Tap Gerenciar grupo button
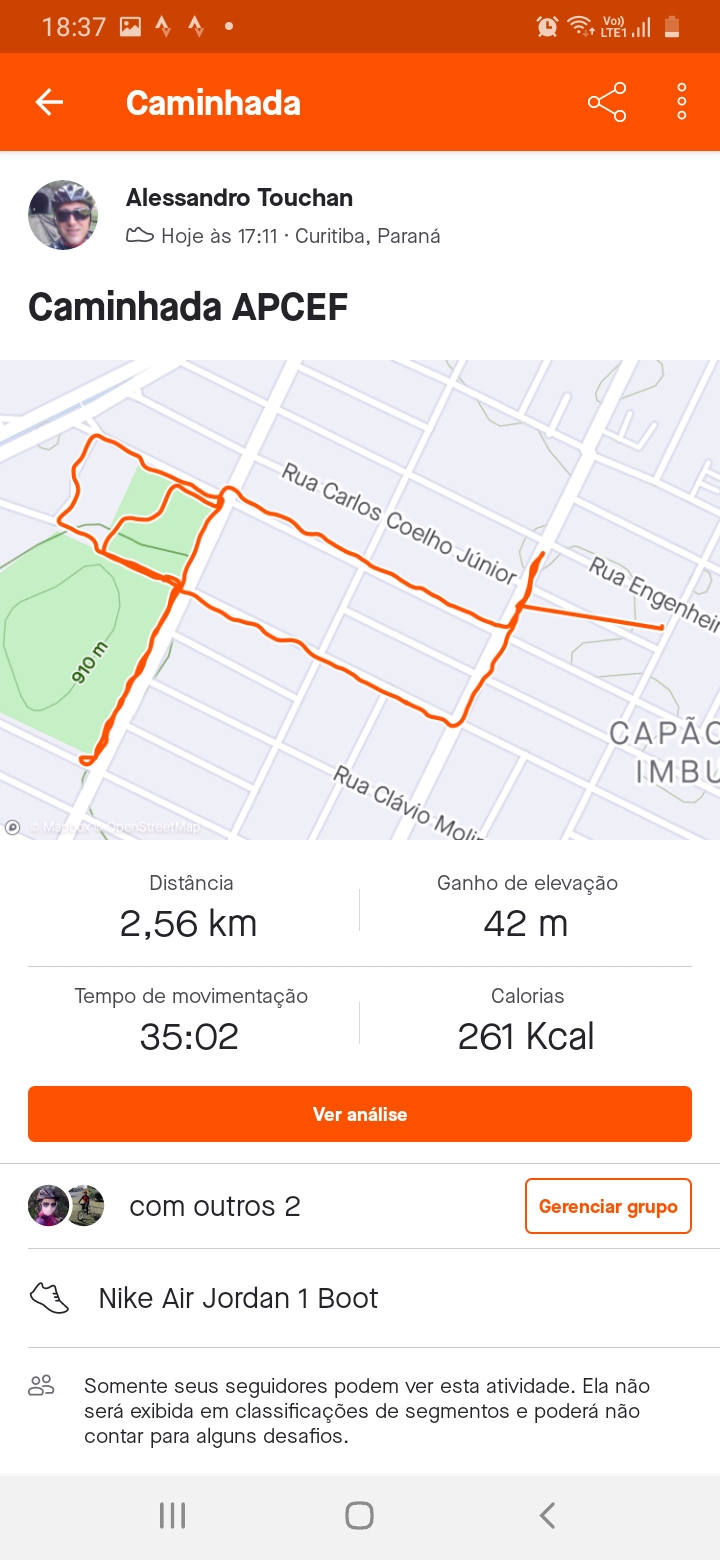The height and width of the screenshot is (1560, 720). click(x=608, y=1206)
